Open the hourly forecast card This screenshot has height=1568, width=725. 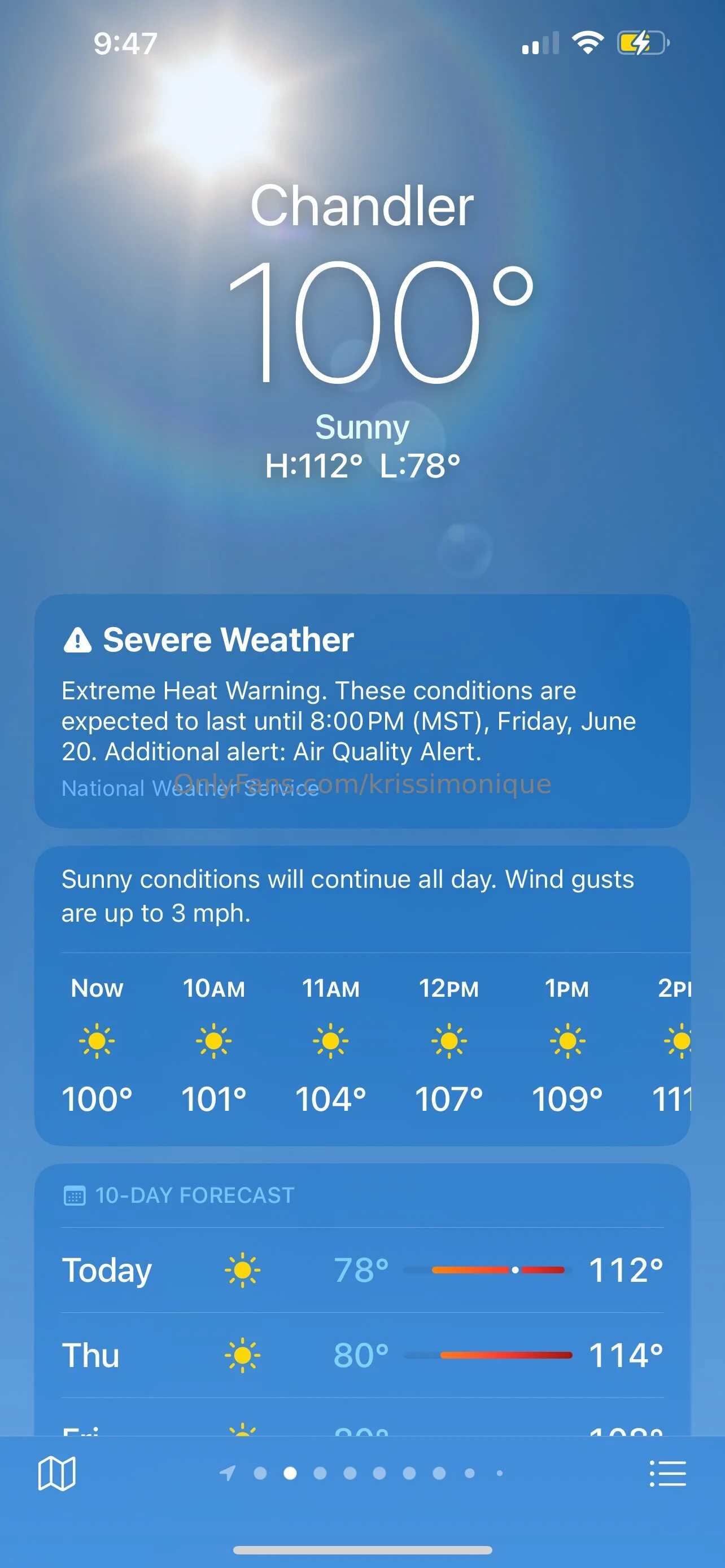(x=362, y=1041)
